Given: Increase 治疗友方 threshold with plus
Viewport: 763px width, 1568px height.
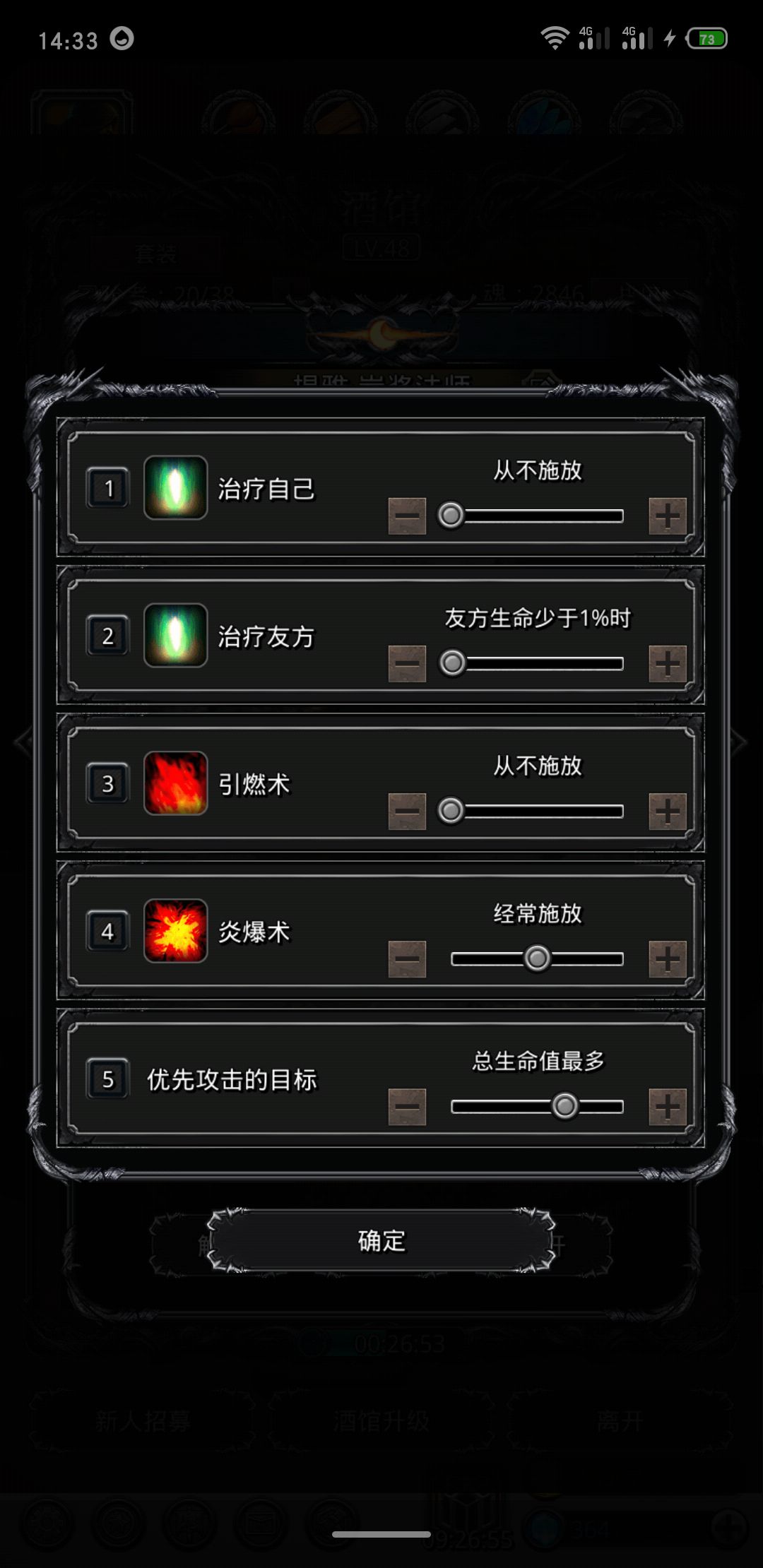Looking at the screenshot, I should pos(668,663).
